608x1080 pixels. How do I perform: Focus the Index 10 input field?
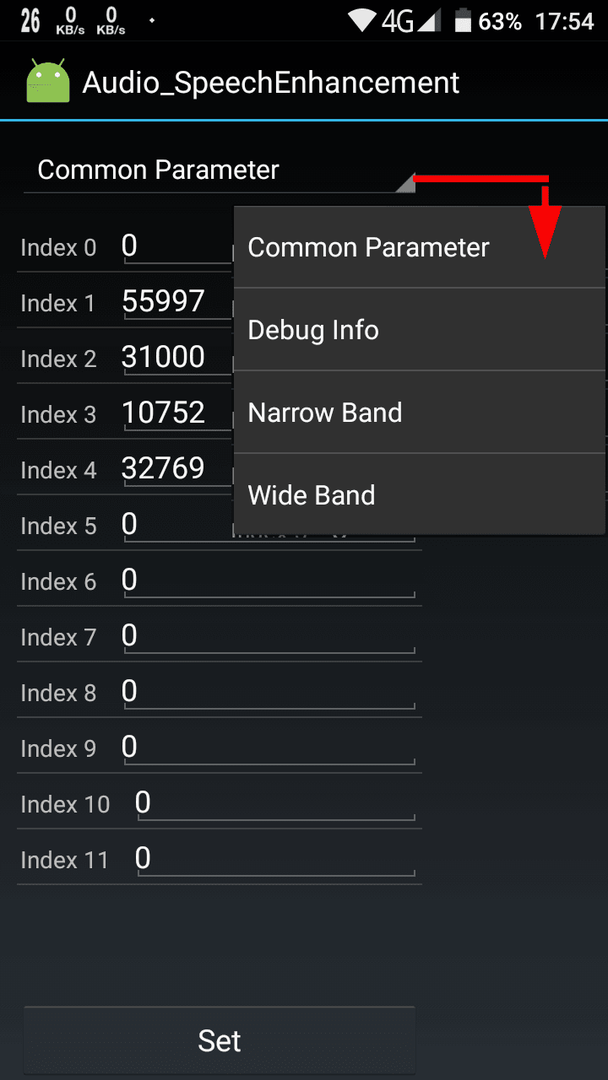275,803
